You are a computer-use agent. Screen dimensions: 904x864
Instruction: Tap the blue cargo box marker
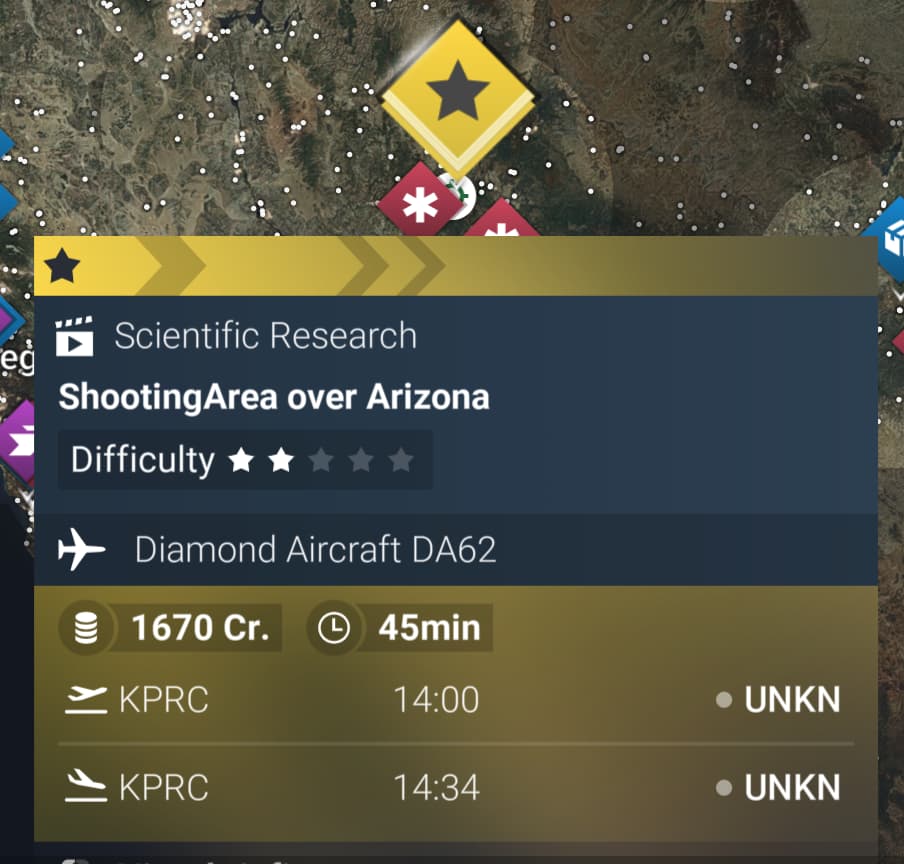[x=889, y=240]
